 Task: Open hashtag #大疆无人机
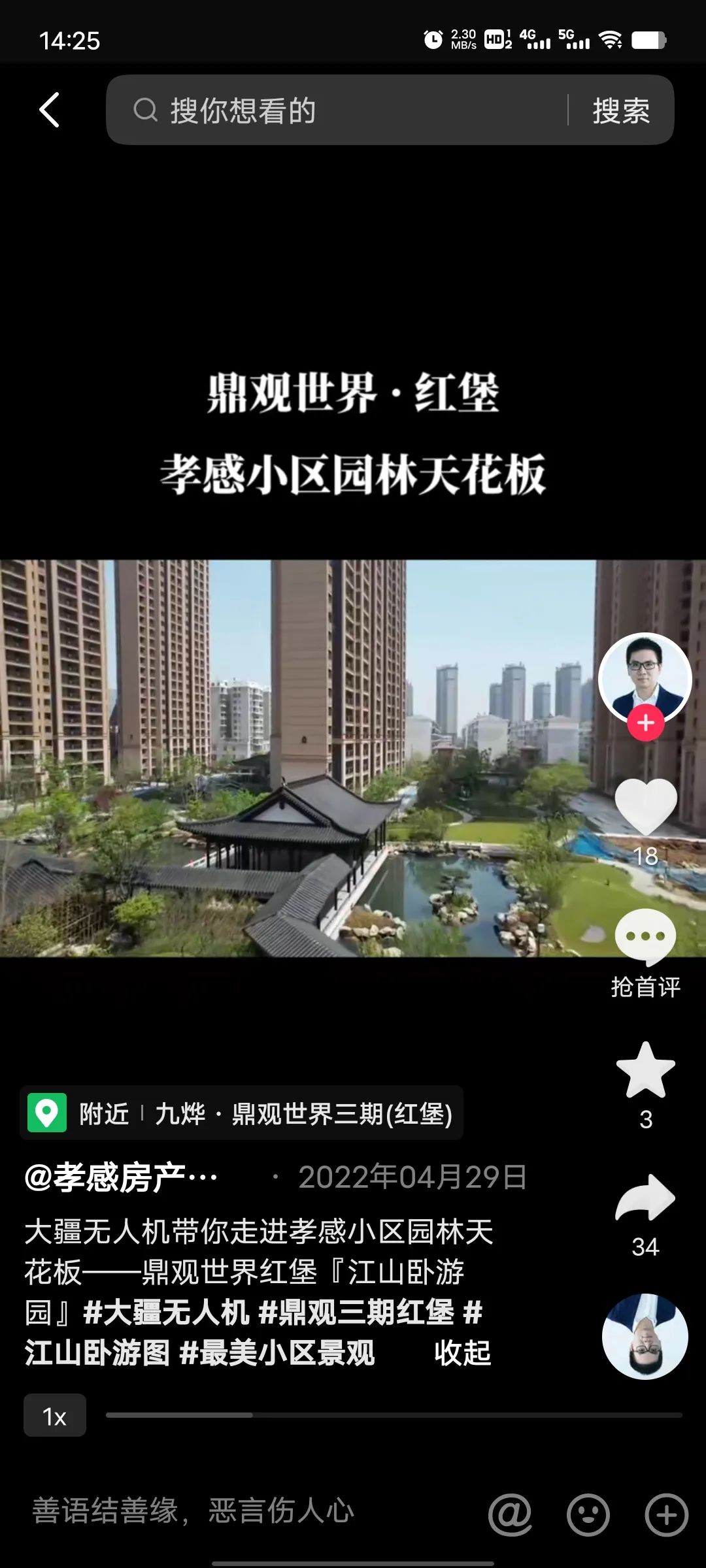166,1313
